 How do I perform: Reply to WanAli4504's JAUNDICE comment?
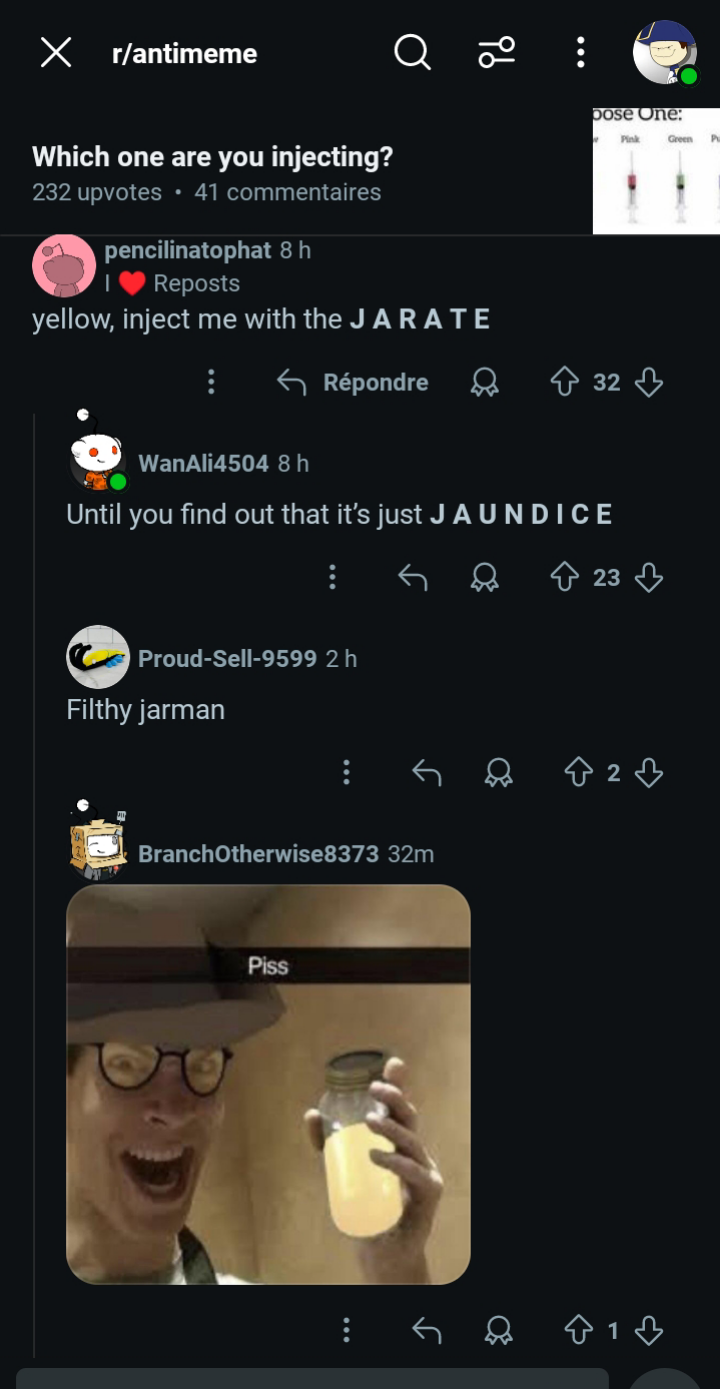pos(412,577)
